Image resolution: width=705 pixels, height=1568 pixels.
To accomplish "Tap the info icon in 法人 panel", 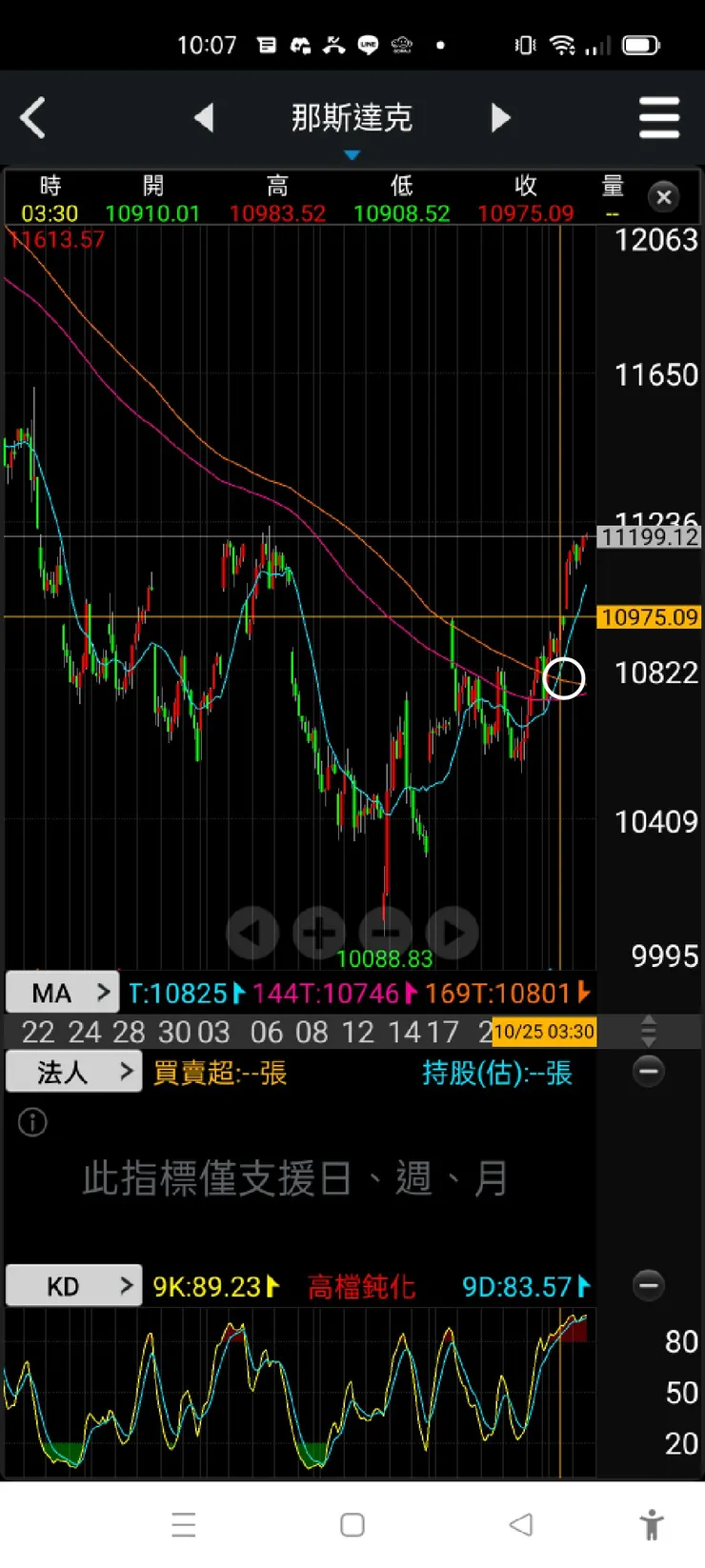I will (x=32, y=1122).
